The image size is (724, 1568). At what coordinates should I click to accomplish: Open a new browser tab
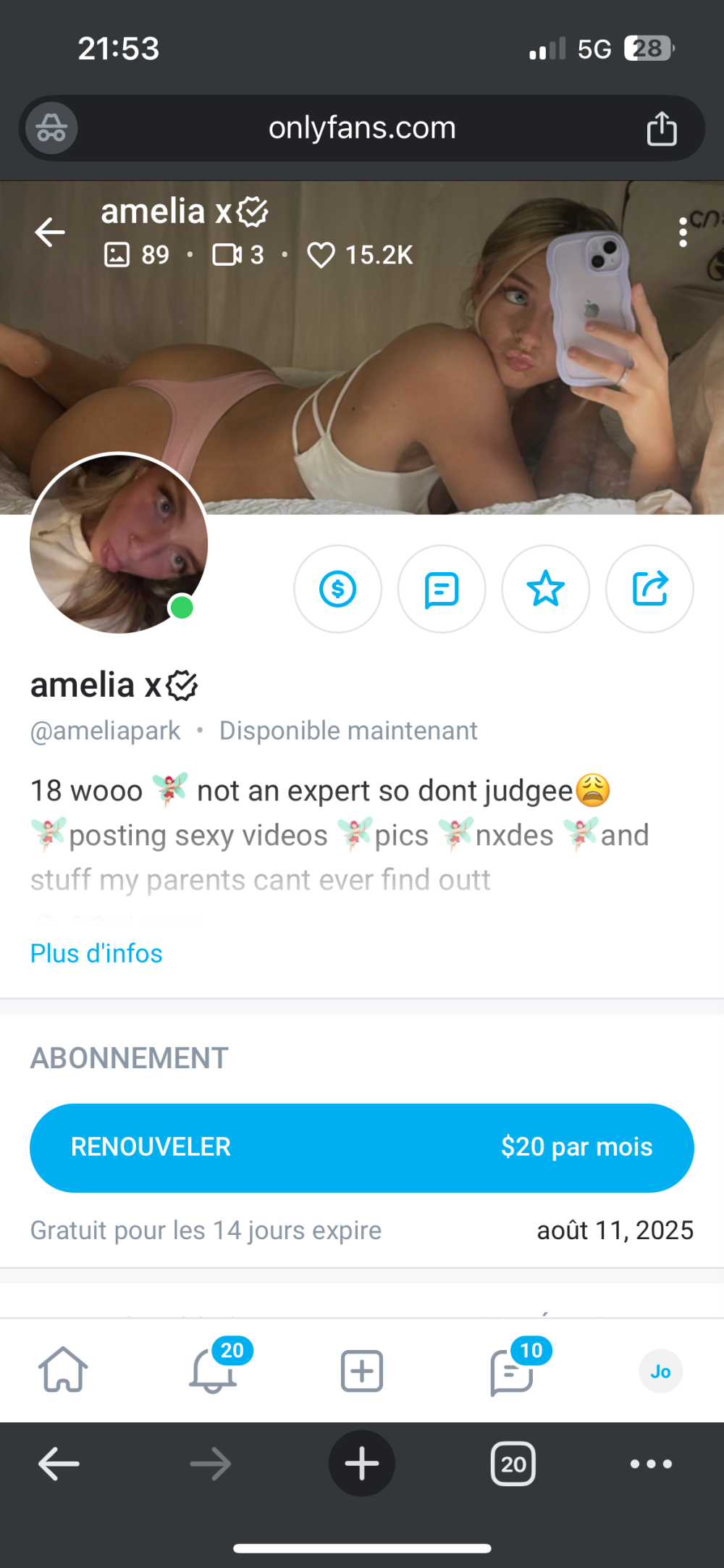[362, 1464]
